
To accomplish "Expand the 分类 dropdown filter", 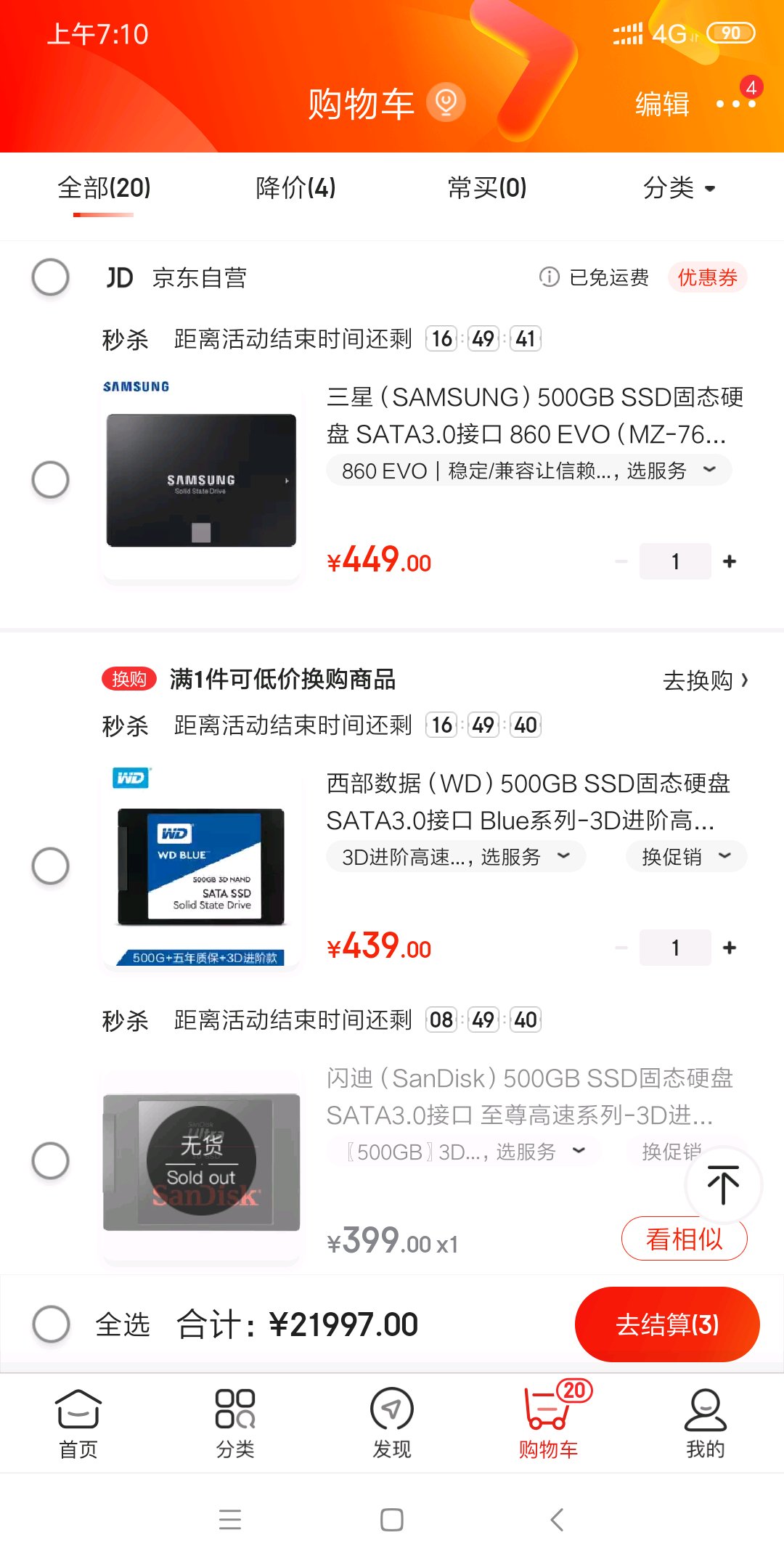I will 679,188.
